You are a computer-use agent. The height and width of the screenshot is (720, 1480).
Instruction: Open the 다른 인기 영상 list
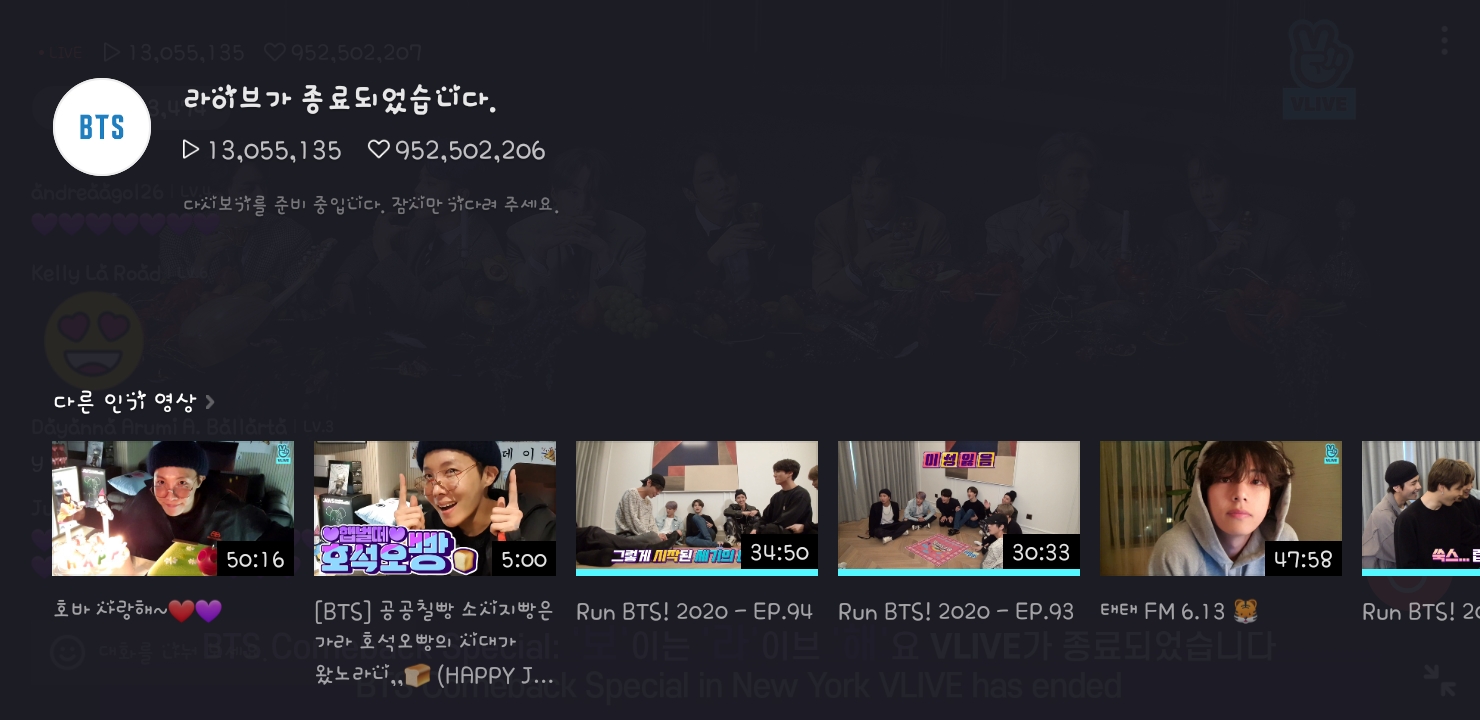point(134,402)
